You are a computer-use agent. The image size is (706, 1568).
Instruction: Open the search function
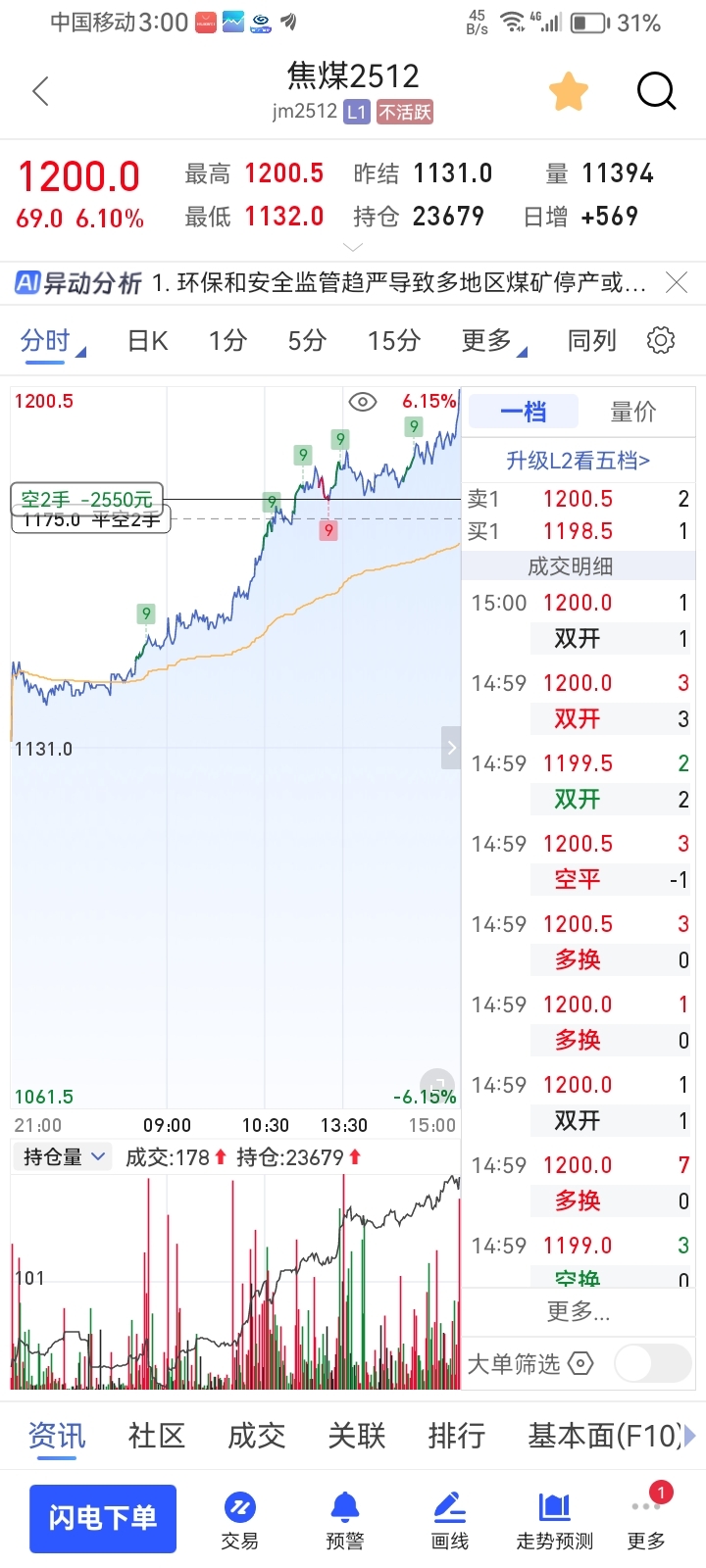[656, 91]
